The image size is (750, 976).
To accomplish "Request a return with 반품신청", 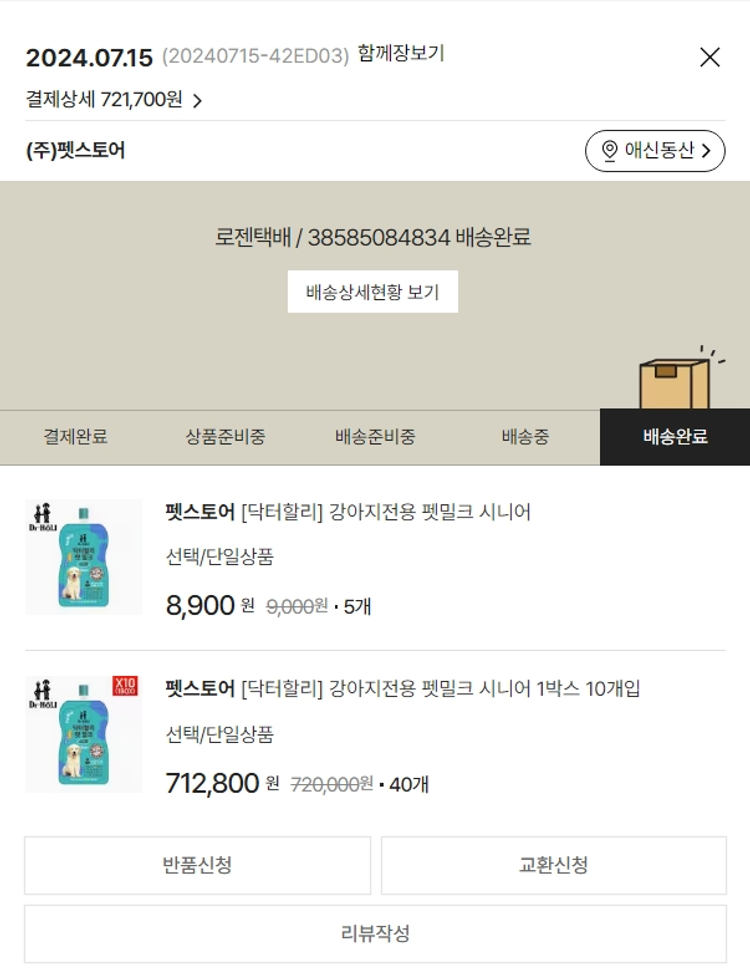I will coord(197,865).
